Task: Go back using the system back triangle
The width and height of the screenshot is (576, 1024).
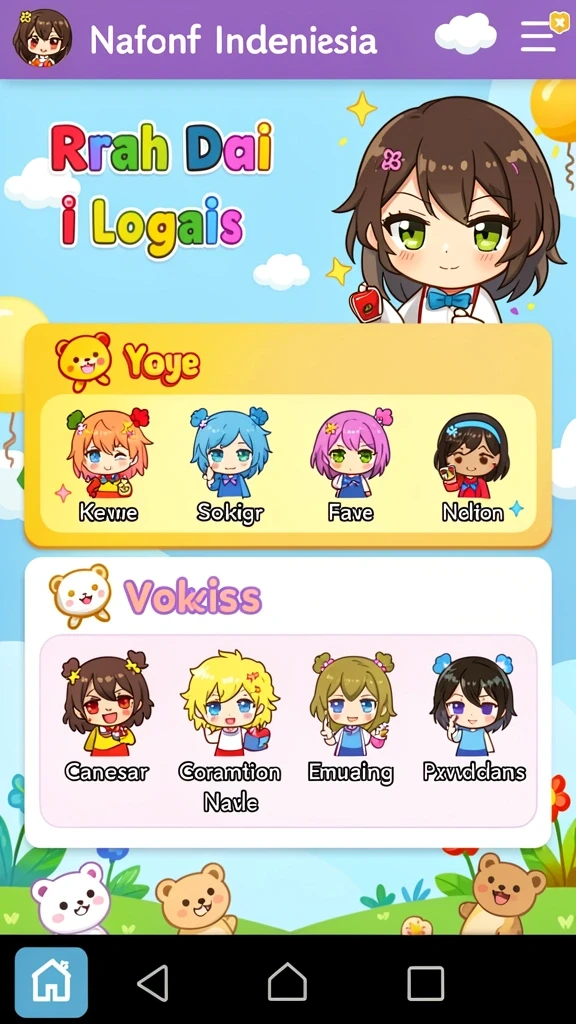Action: point(154,982)
